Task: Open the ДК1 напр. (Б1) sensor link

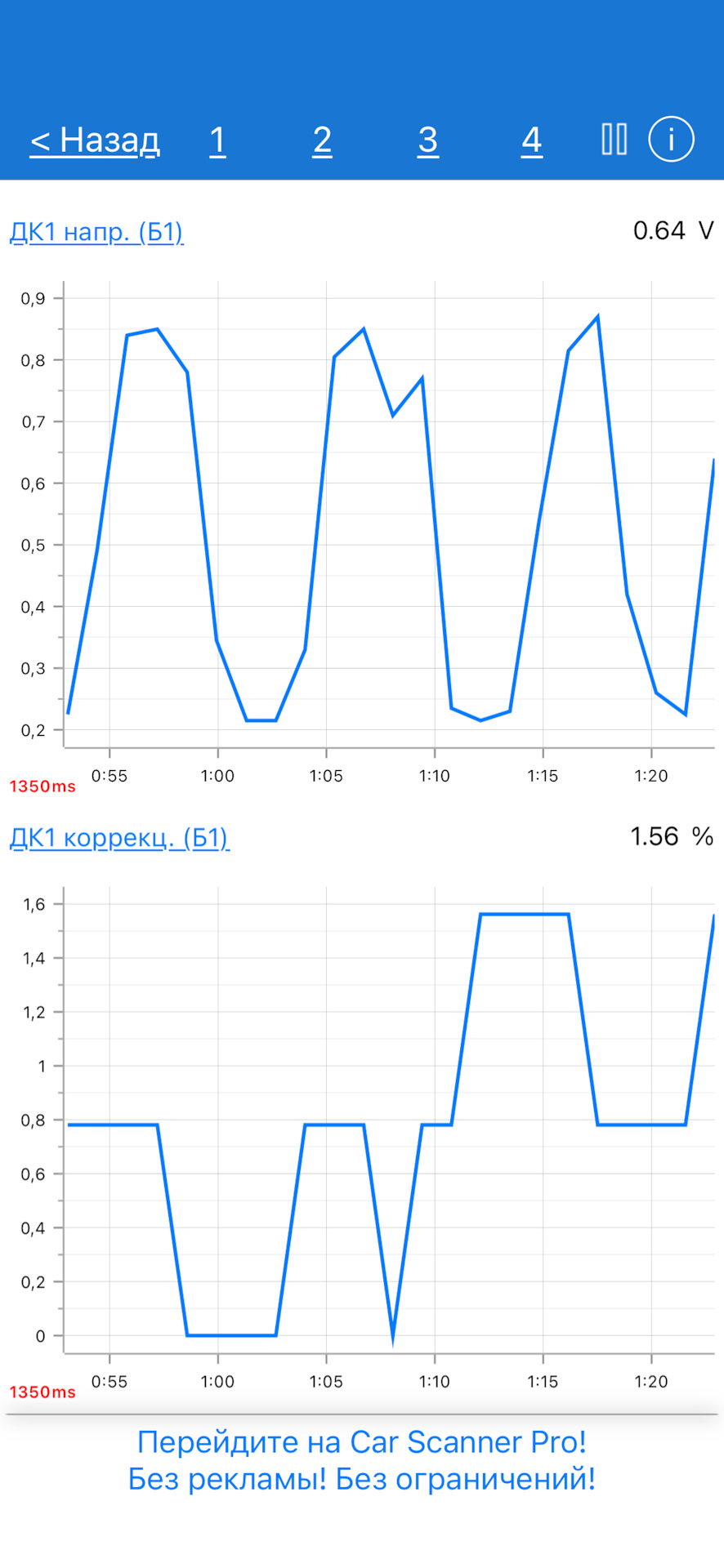Action: point(96,232)
